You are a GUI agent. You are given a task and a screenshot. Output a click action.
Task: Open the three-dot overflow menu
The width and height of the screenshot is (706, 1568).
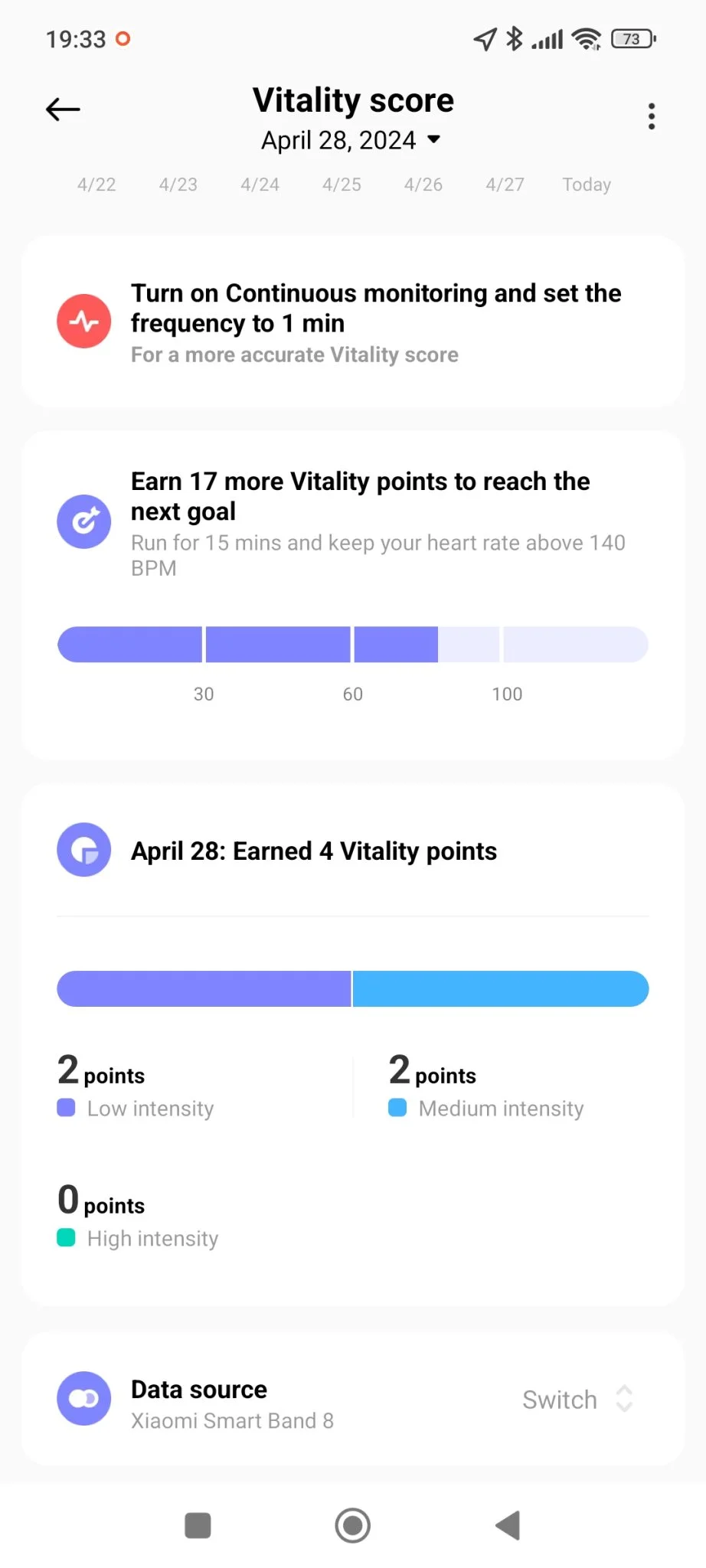(652, 116)
